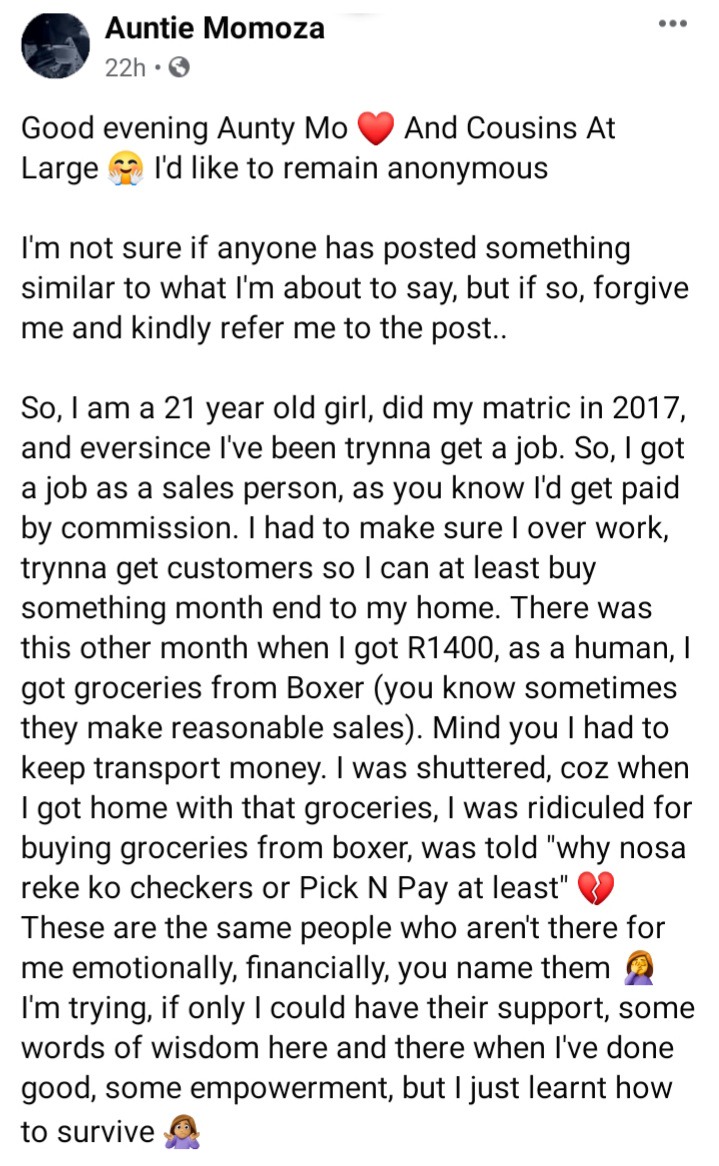Tap the public audience globe icon
Image resolution: width=719 pixels, height=1166 pixels.
click(x=179, y=68)
